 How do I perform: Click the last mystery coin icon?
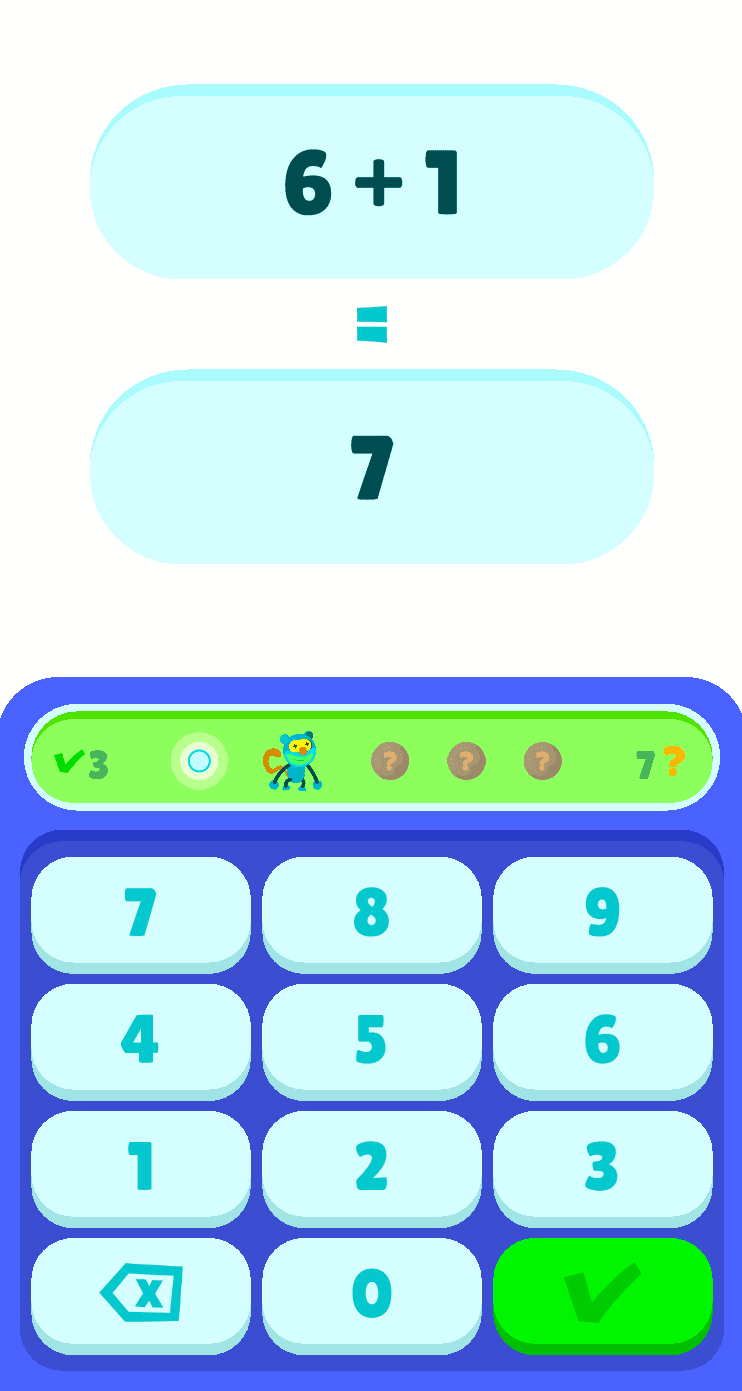point(540,762)
